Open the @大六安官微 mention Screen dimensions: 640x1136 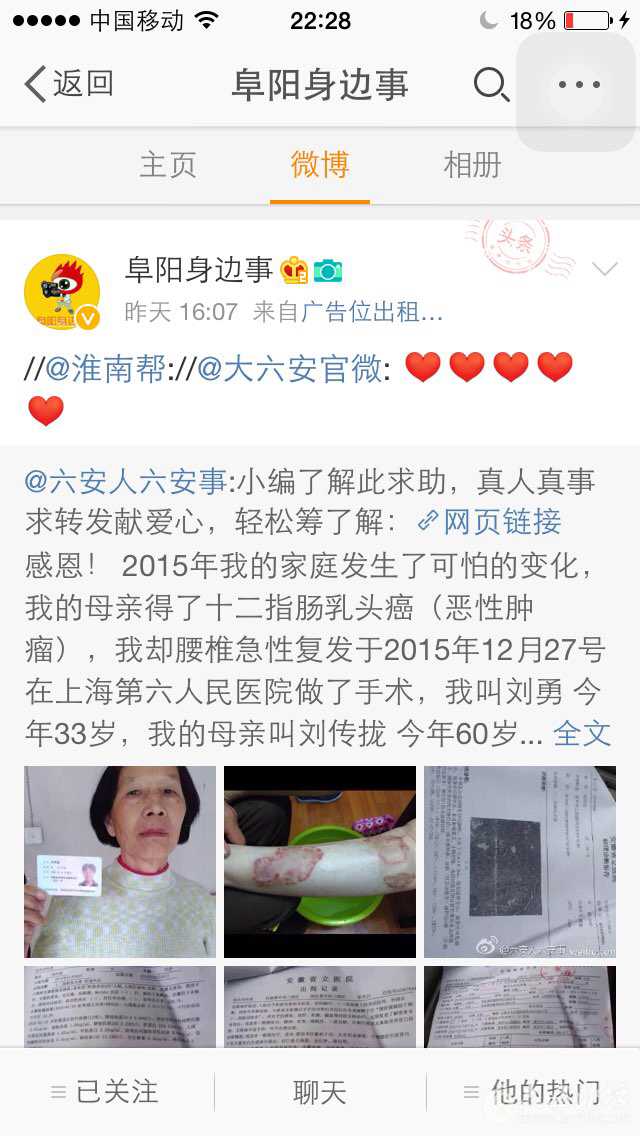(290, 369)
